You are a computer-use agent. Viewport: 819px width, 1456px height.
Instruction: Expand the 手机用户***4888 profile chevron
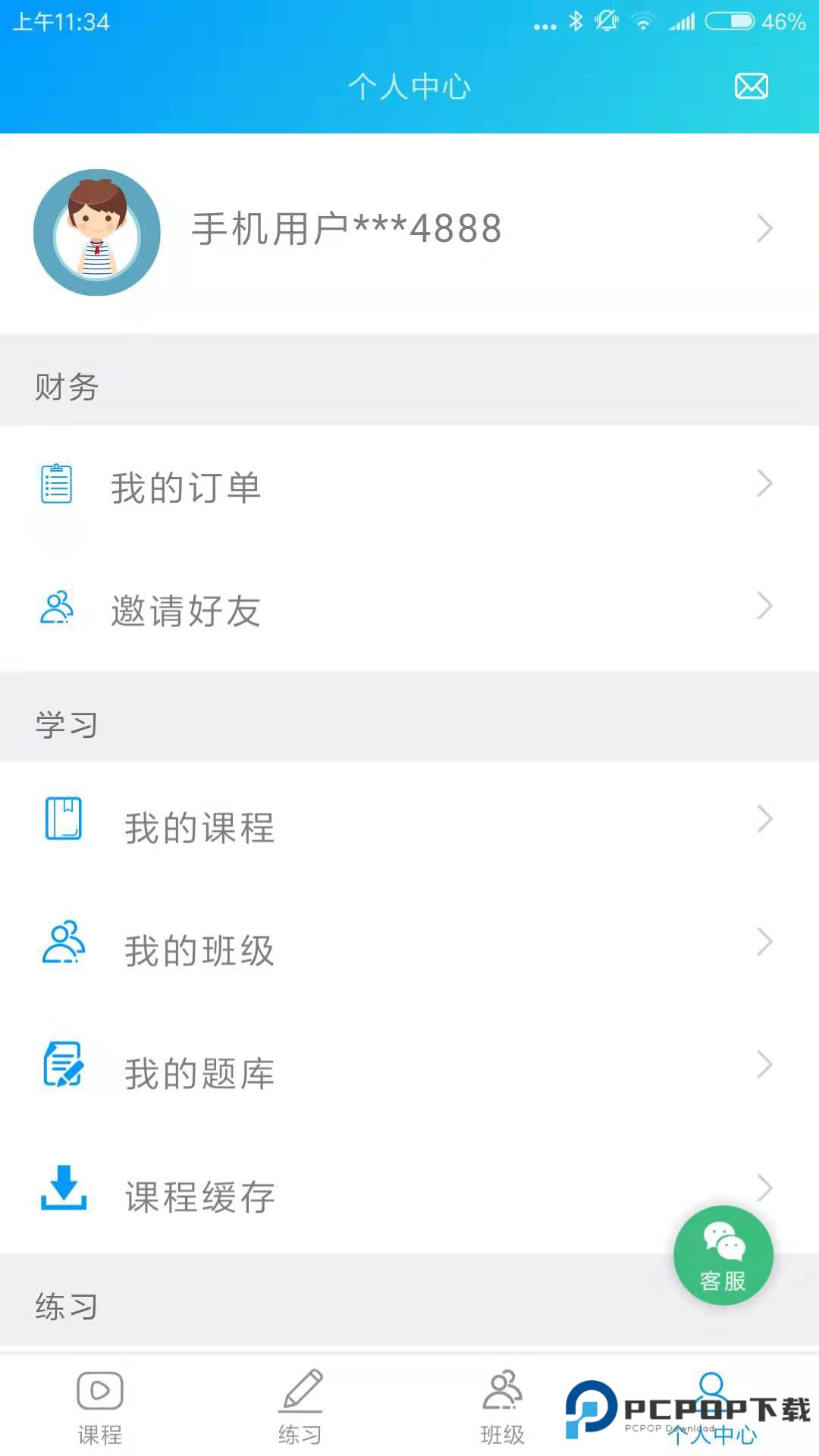tap(764, 228)
